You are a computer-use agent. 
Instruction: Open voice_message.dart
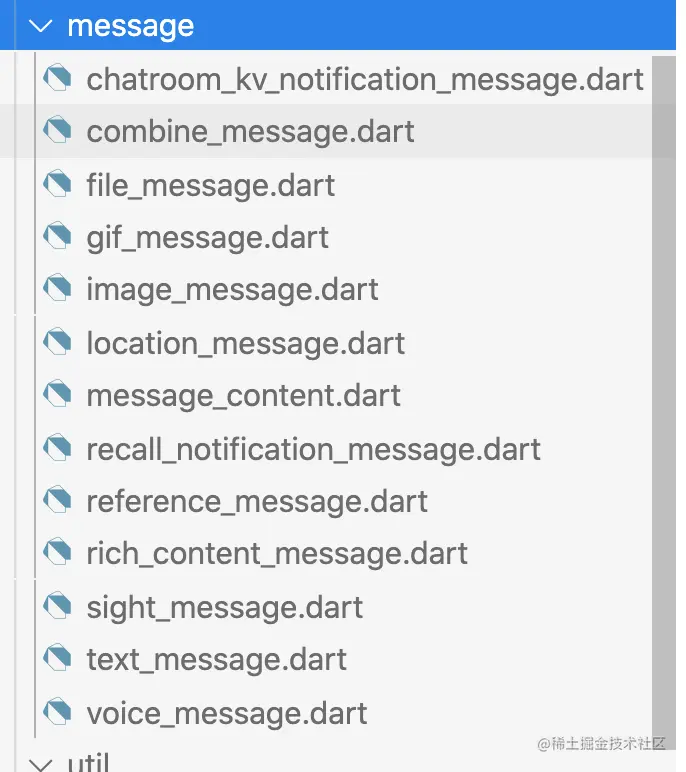[226, 713]
